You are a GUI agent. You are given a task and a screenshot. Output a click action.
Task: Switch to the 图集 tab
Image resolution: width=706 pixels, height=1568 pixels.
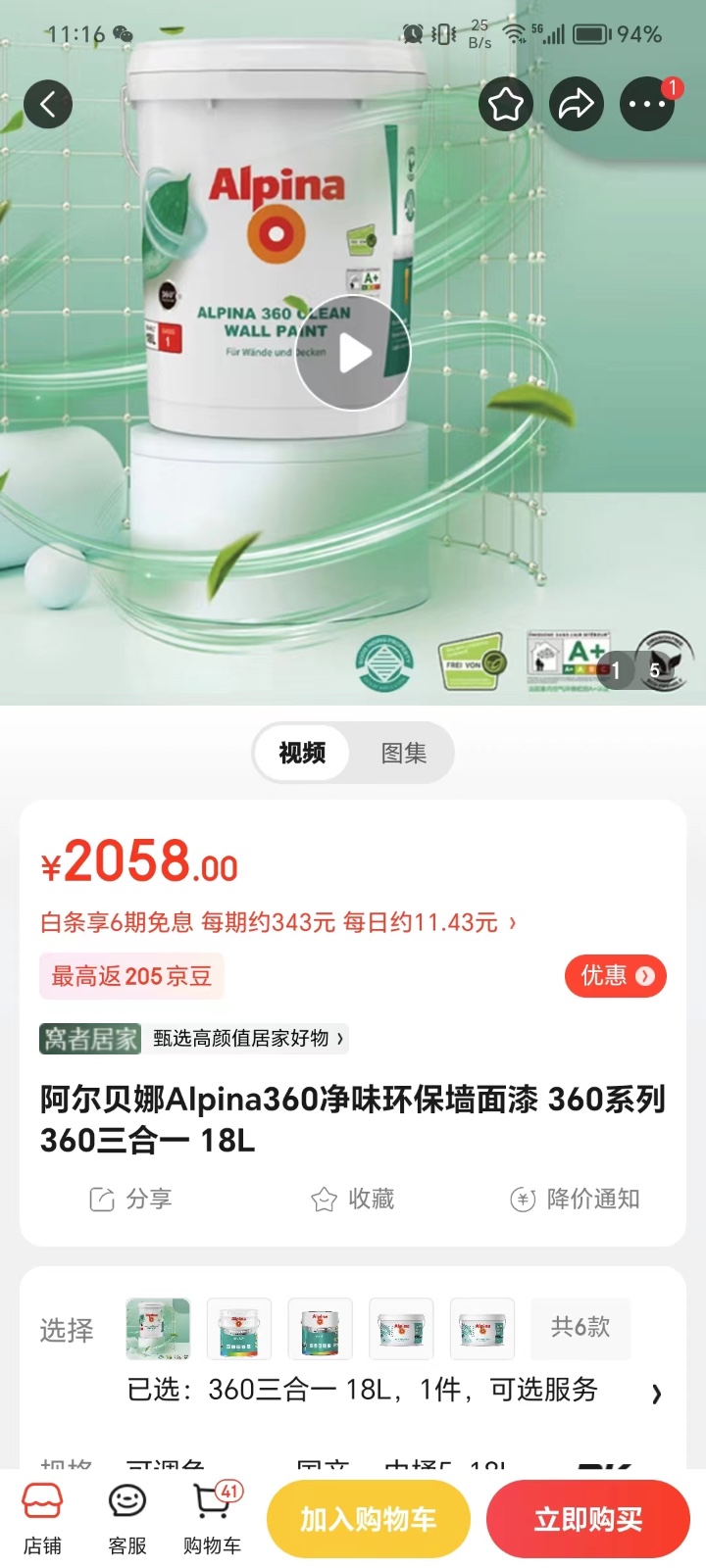(403, 753)
